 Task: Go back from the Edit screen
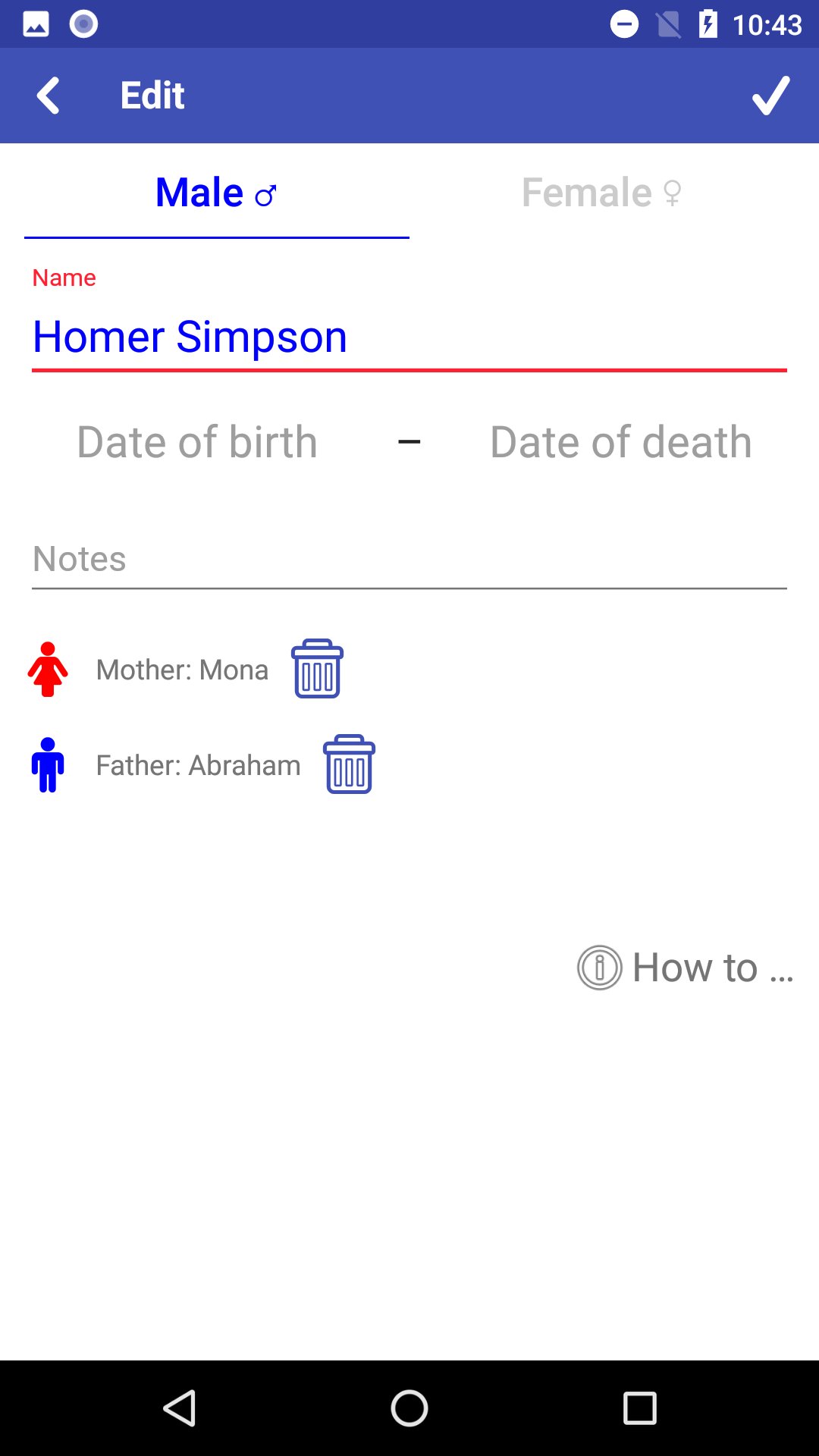[x=49, y=96]
